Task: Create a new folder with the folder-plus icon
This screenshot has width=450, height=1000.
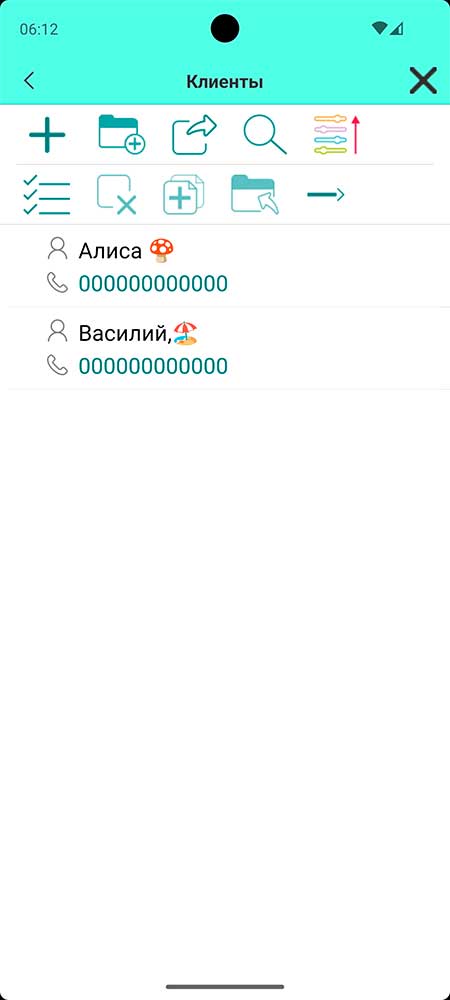Action: click(x=121, y=135)
